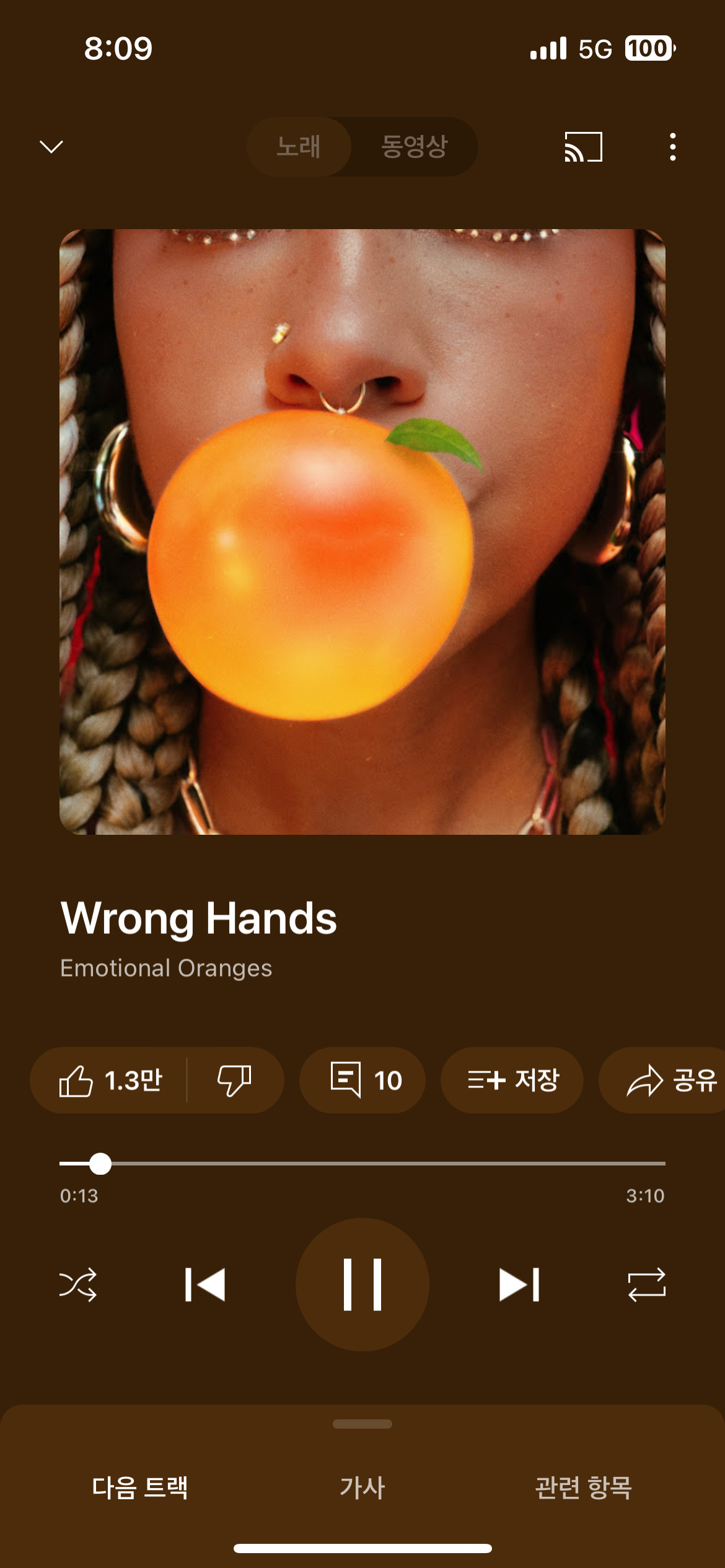Switch to the 동영상 (video) mode
Screen dimensions: 725x1568
[x=414, y=147]
